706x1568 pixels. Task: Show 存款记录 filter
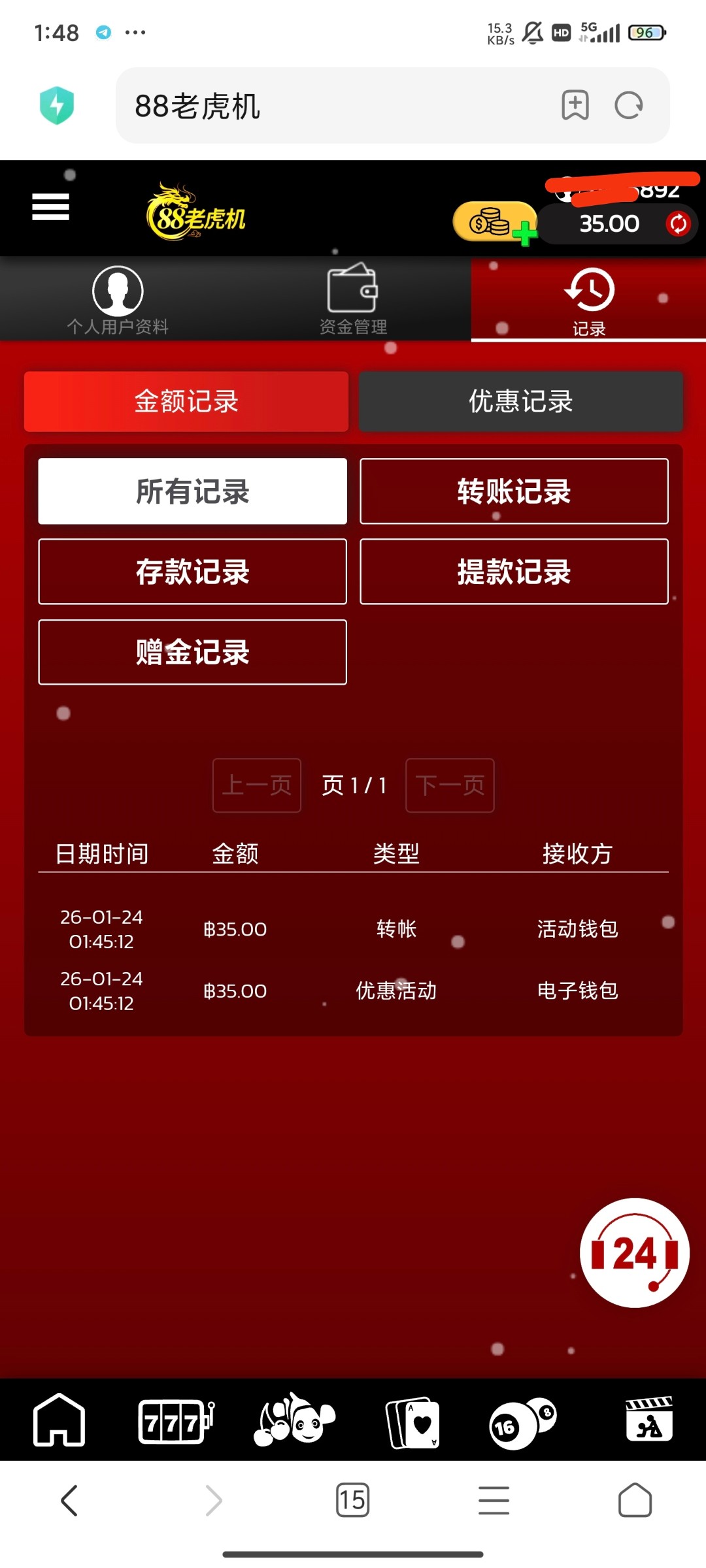pos(192,572)
